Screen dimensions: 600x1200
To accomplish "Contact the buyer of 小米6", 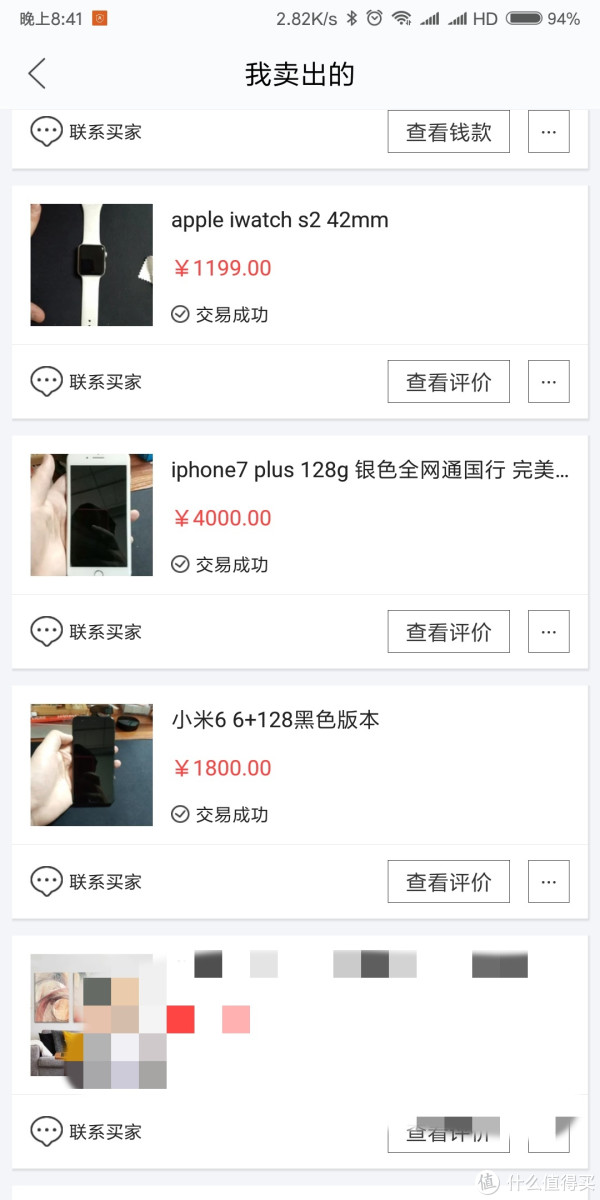I will click(86, 882).
